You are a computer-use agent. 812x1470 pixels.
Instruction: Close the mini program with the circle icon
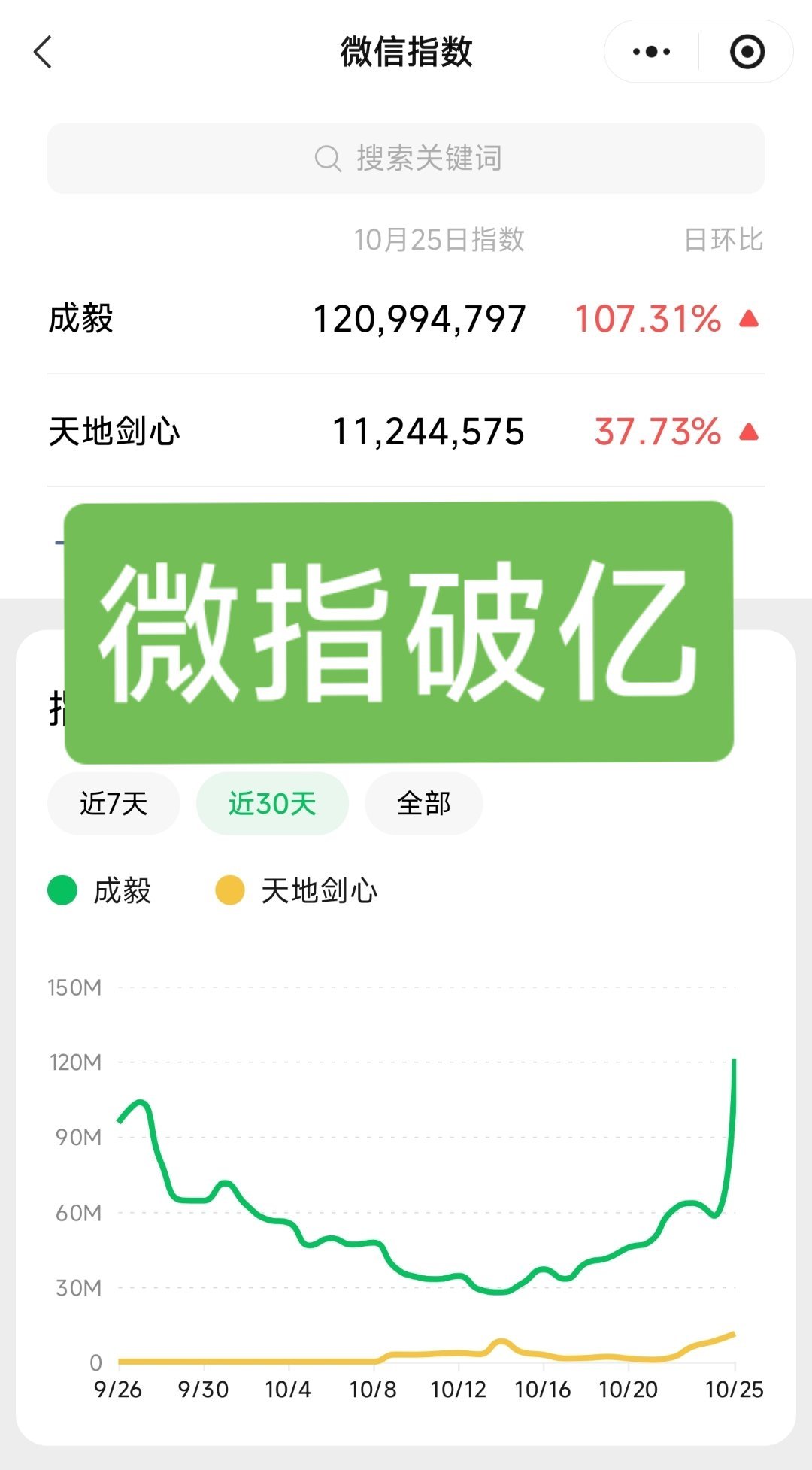[747, 52]
